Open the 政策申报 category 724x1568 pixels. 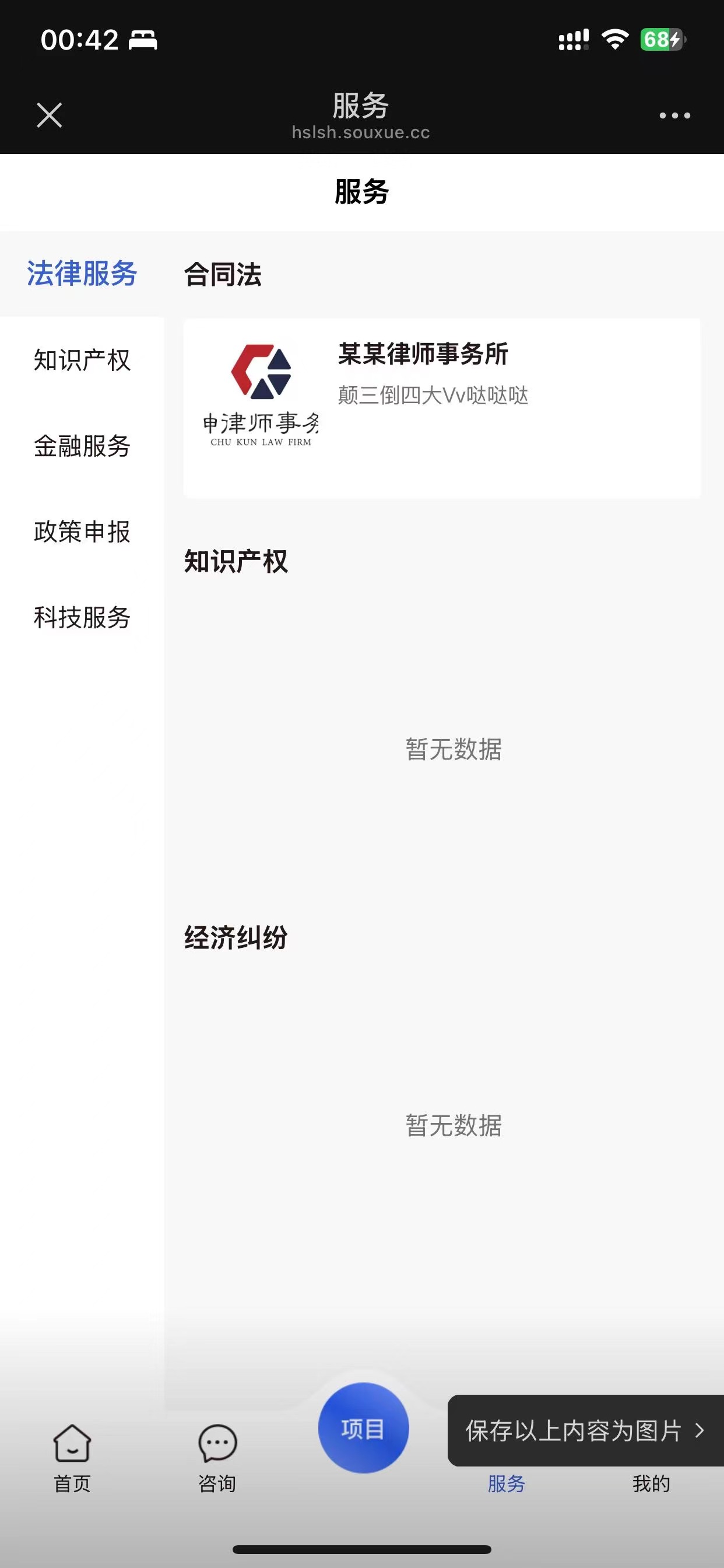click(82, 531)
